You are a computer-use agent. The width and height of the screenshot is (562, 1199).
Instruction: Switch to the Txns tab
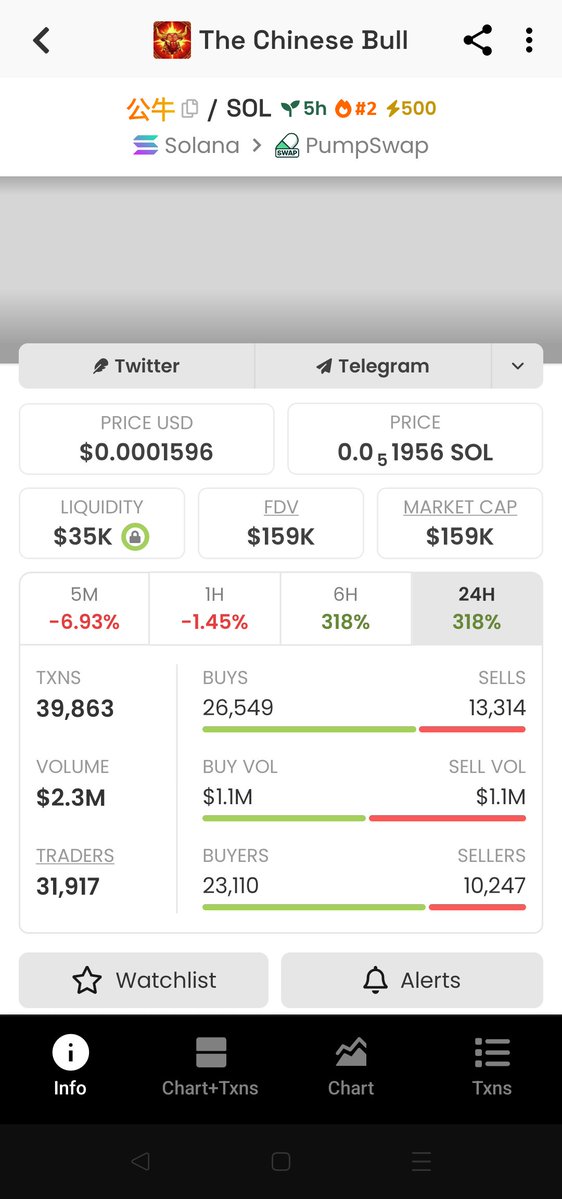(x=492, y=1067)
